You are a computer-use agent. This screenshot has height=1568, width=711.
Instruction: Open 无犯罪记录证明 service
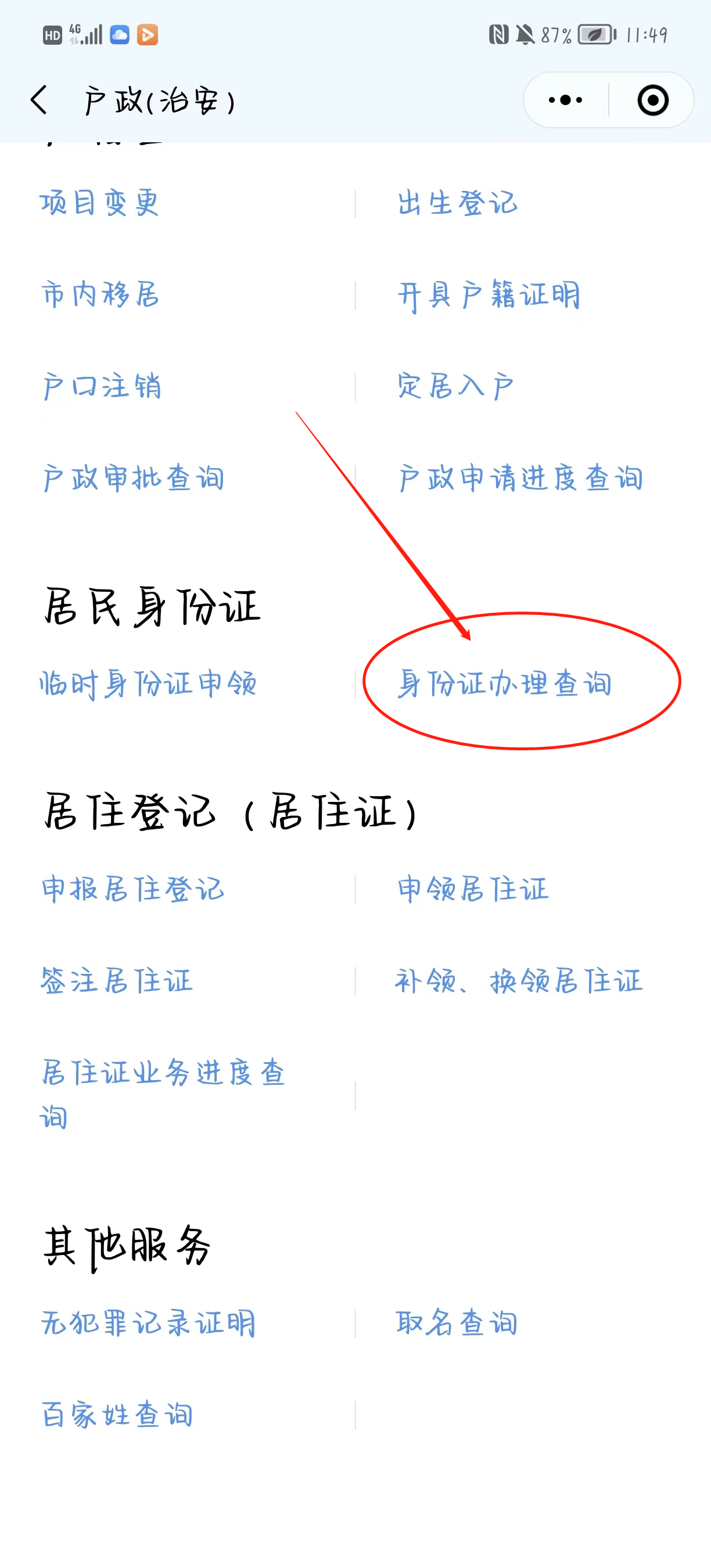(x=149, y=1324)
